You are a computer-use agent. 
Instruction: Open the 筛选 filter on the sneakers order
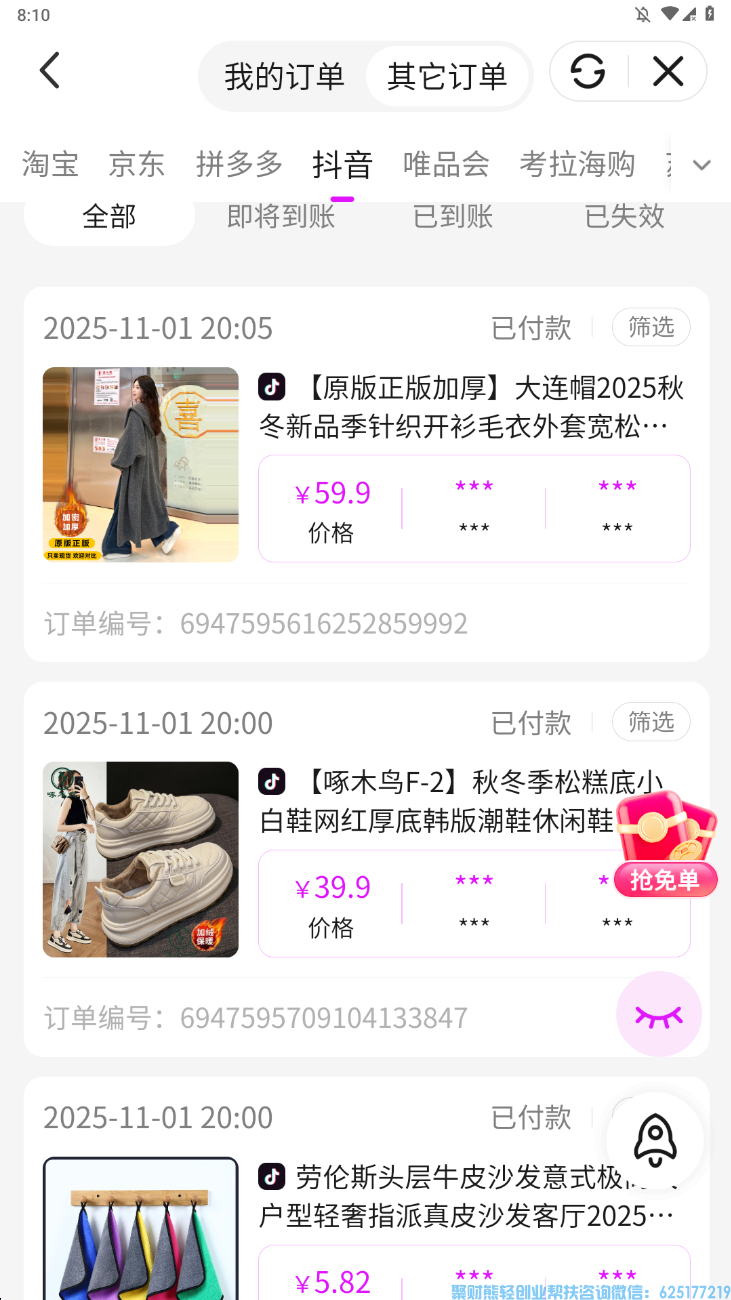coord(651,722)
